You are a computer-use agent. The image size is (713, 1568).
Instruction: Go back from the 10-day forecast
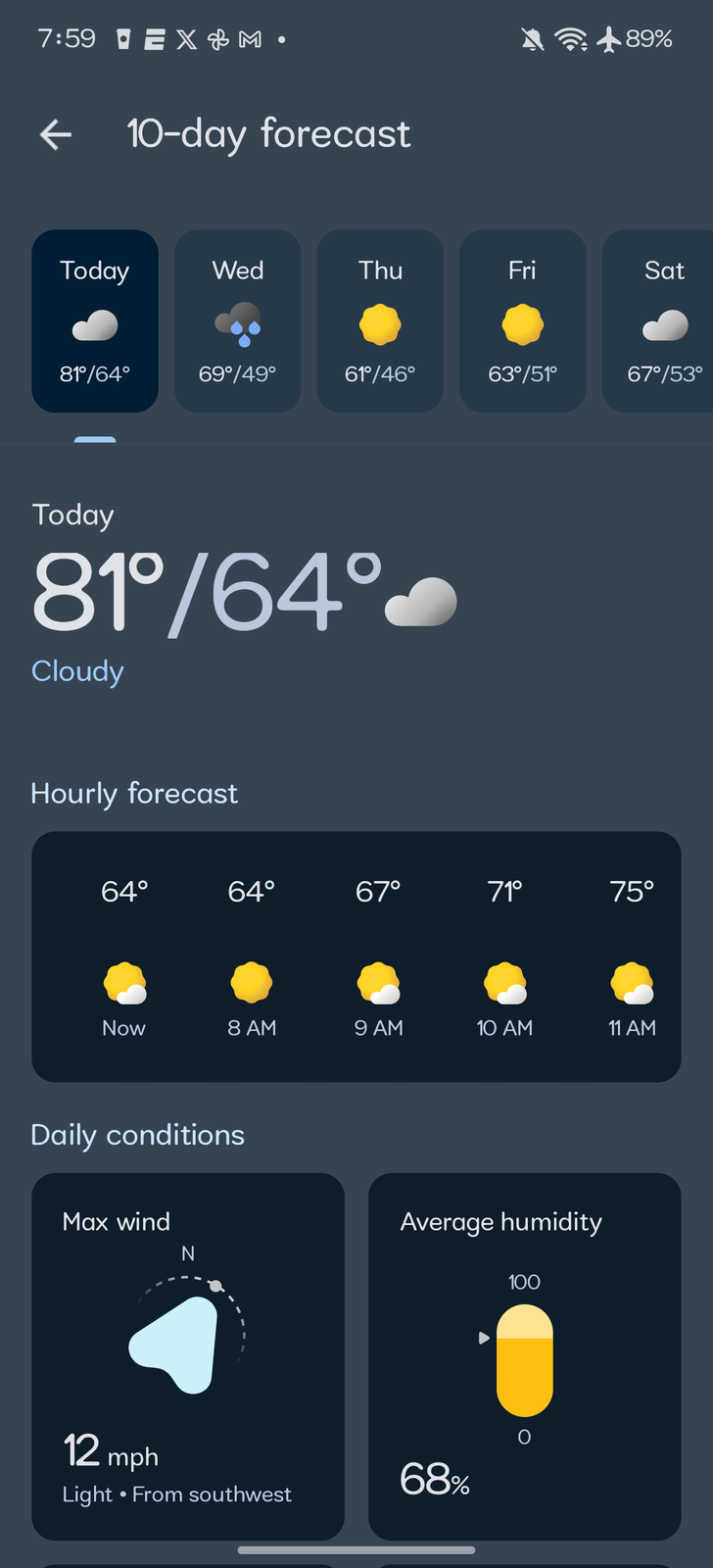(56, 134)
